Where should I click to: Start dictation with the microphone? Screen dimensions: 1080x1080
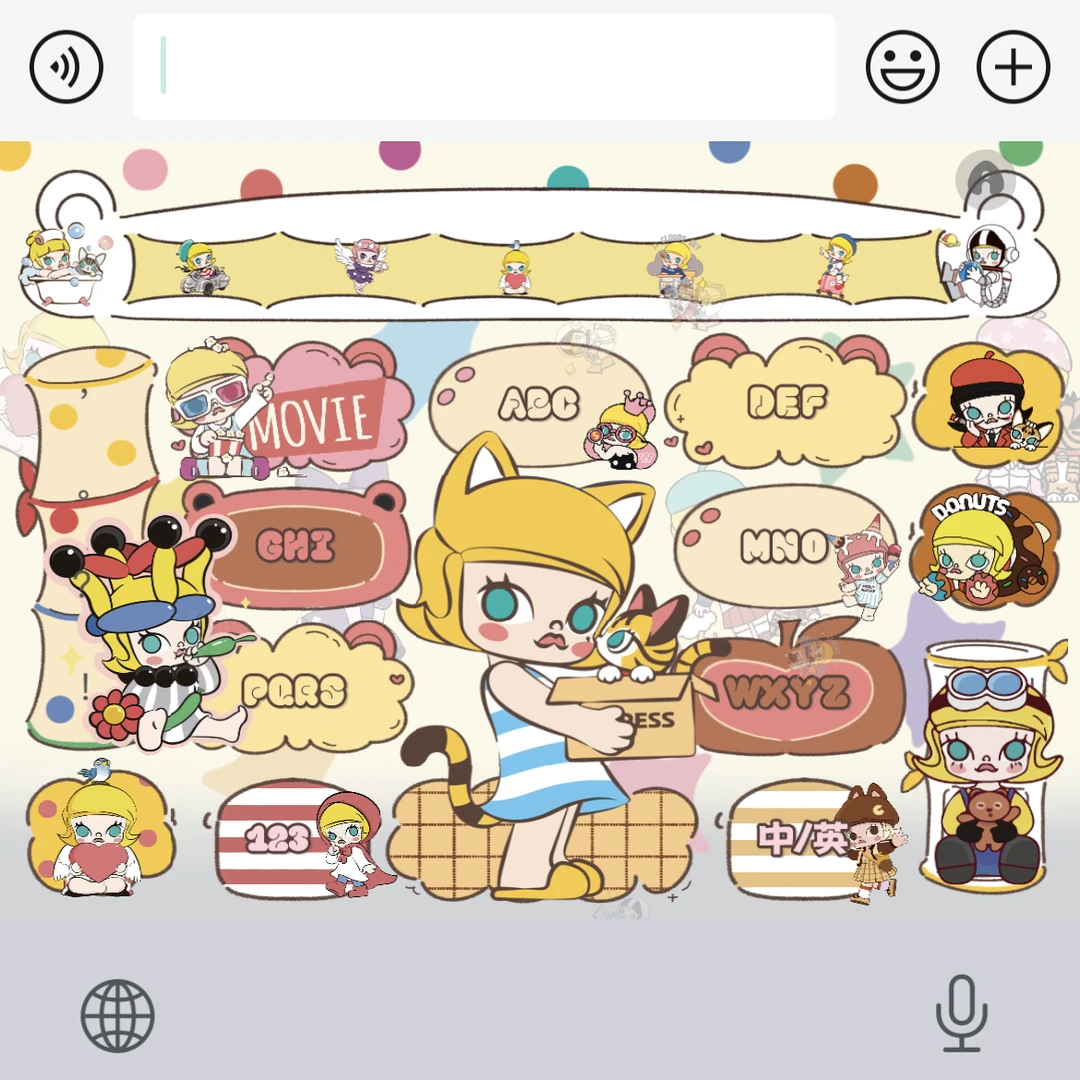961,1013
